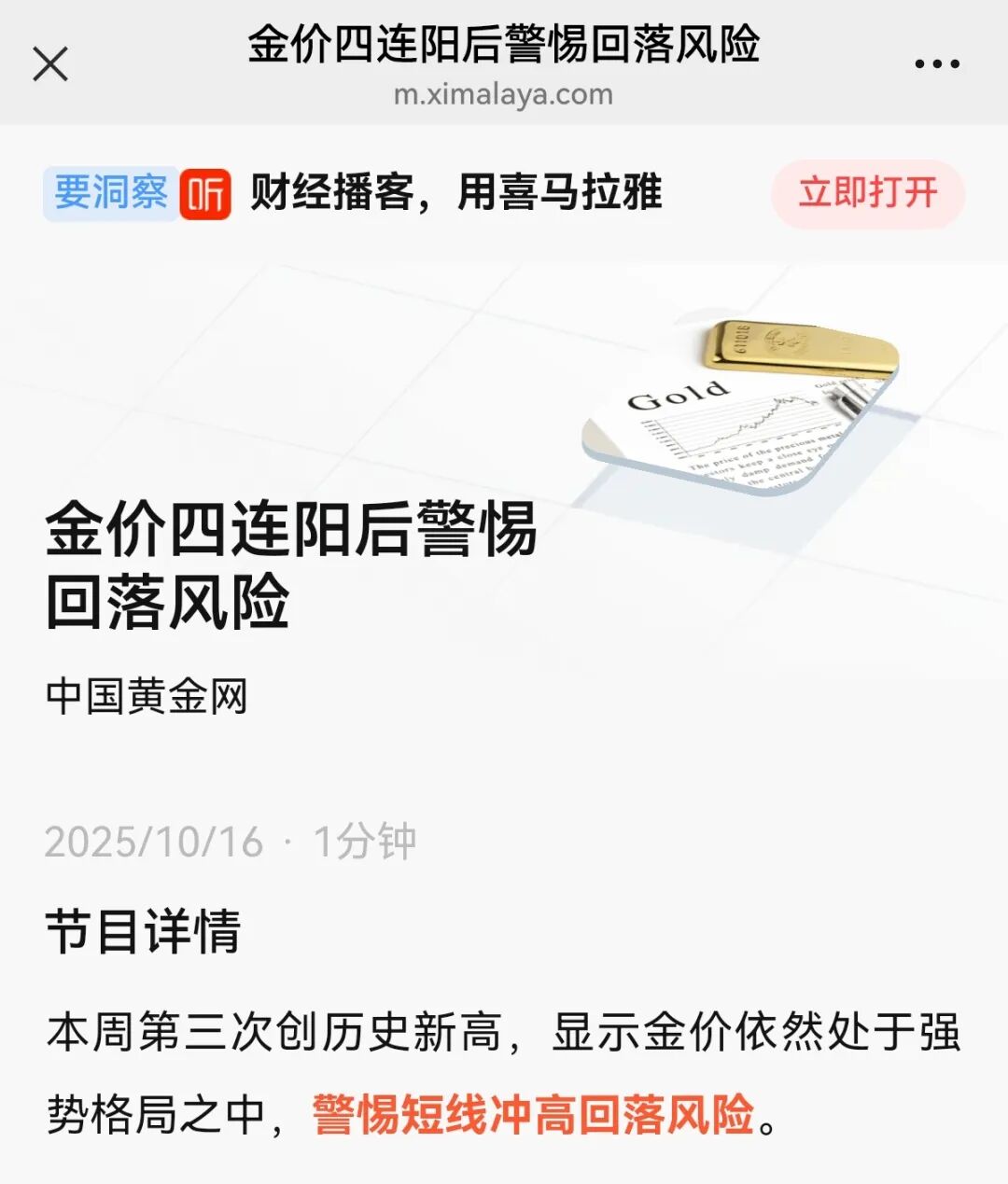Open the 中国黄金网 channel

coord(147,696)
